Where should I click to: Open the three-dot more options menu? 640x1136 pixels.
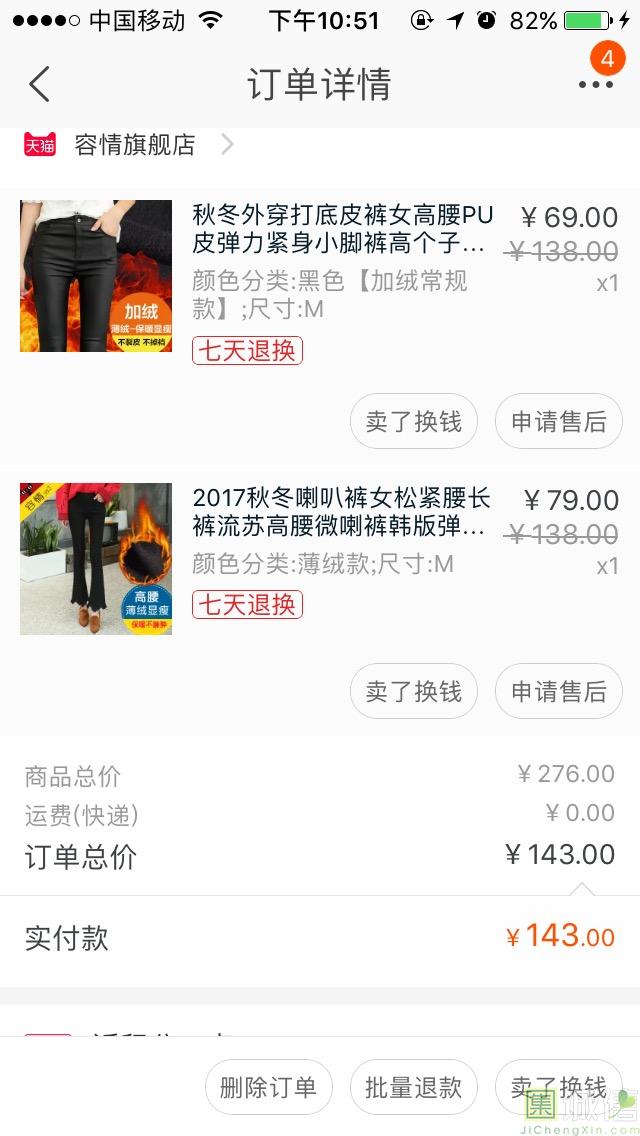(595, 85)
